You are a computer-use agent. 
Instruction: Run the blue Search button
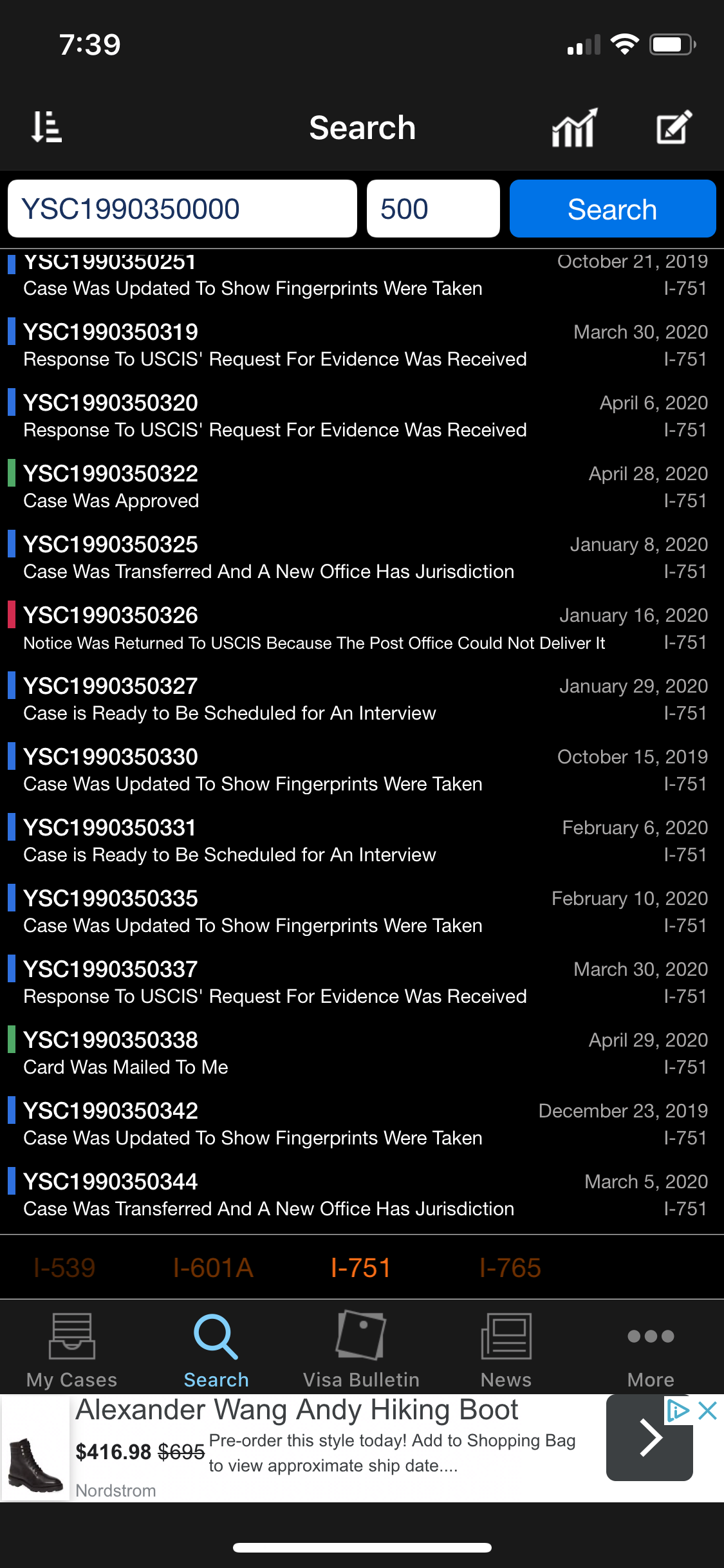pyautogui.click(x=613, y=209)
